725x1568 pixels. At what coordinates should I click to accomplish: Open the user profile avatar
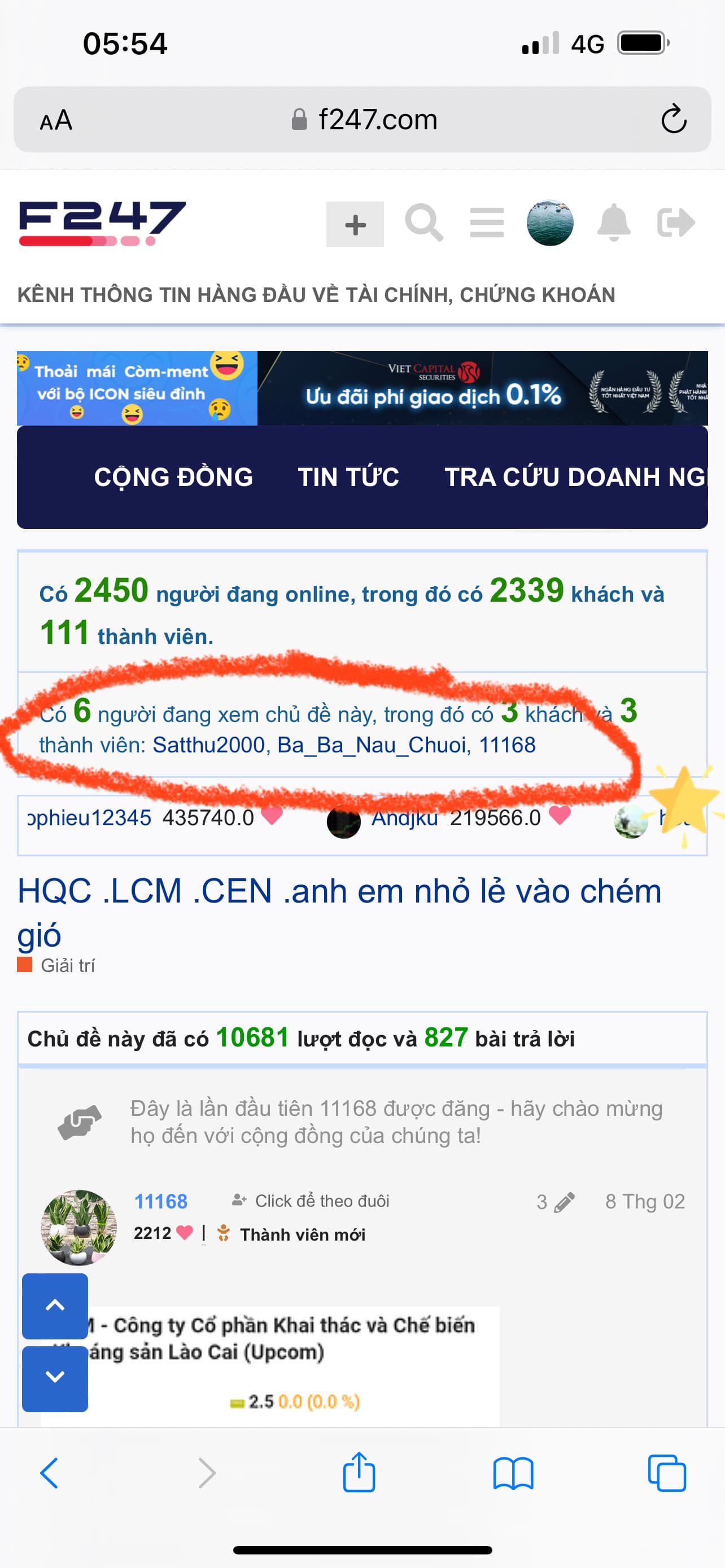coord(550,223)
